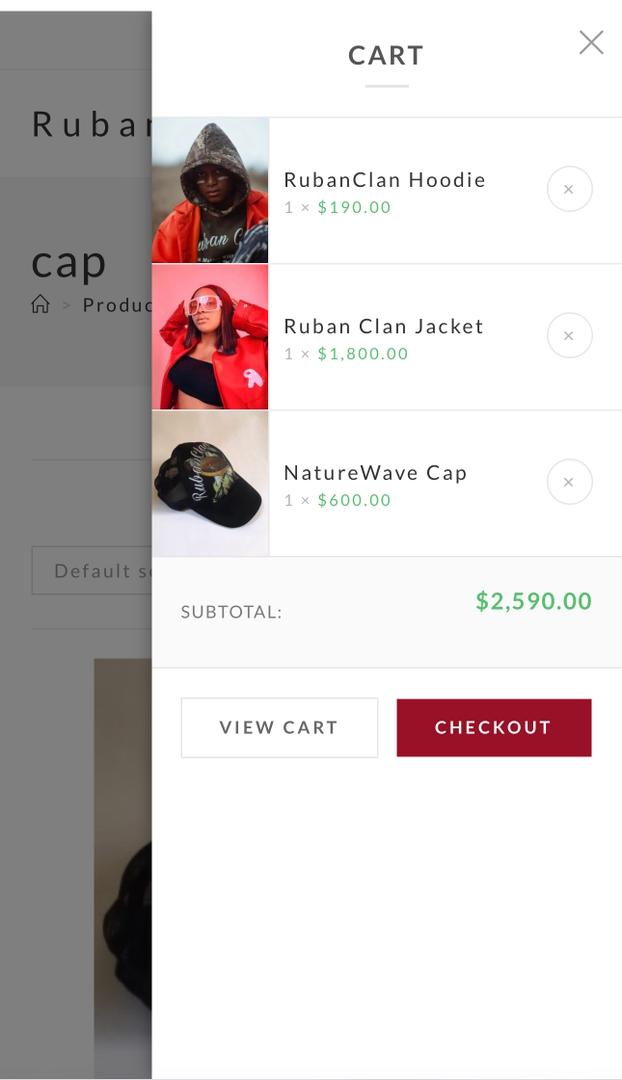Open the NatureWave Cap product link

(375, 473)
